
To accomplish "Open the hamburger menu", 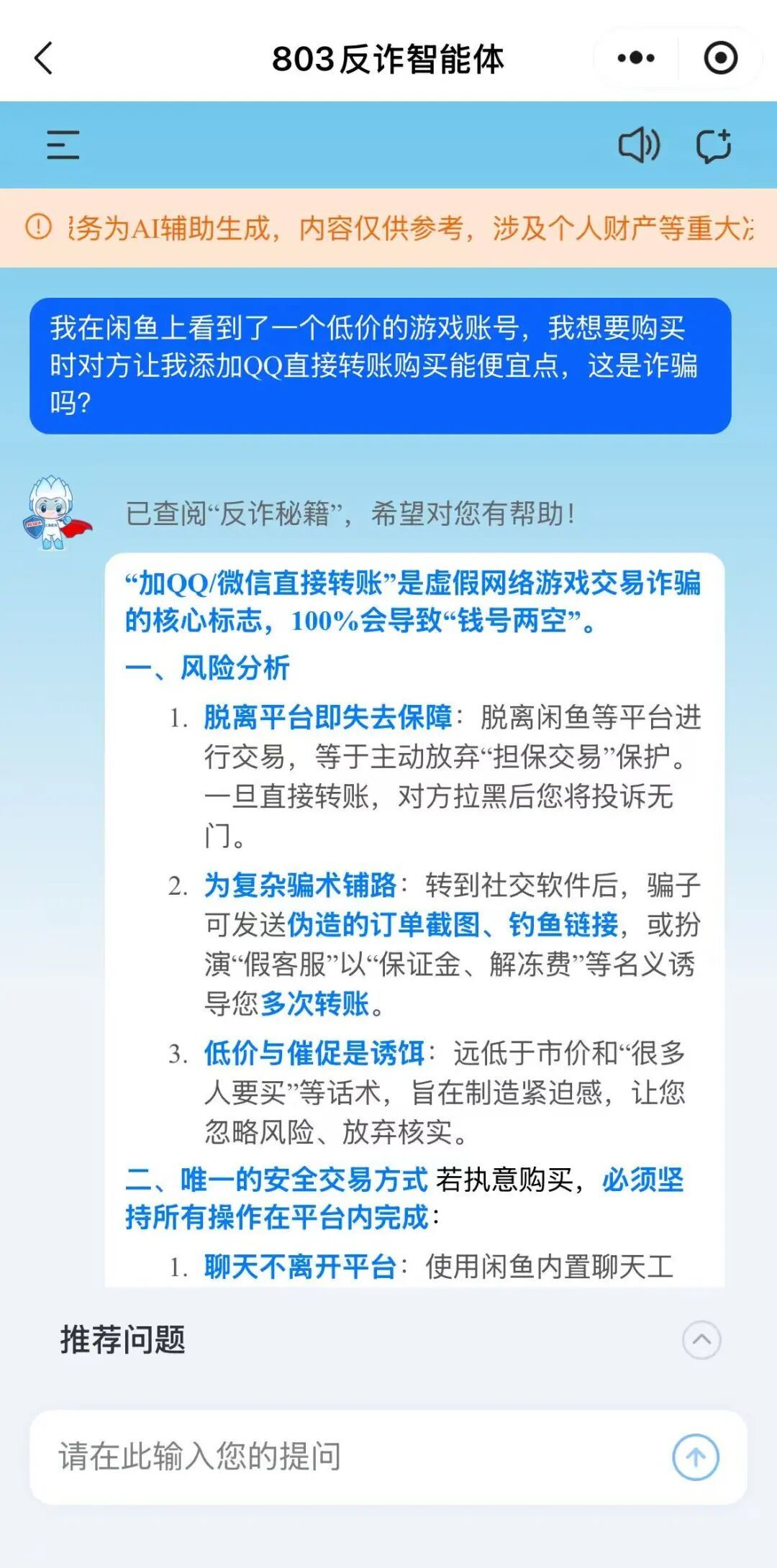I will (x=63, y=145).
